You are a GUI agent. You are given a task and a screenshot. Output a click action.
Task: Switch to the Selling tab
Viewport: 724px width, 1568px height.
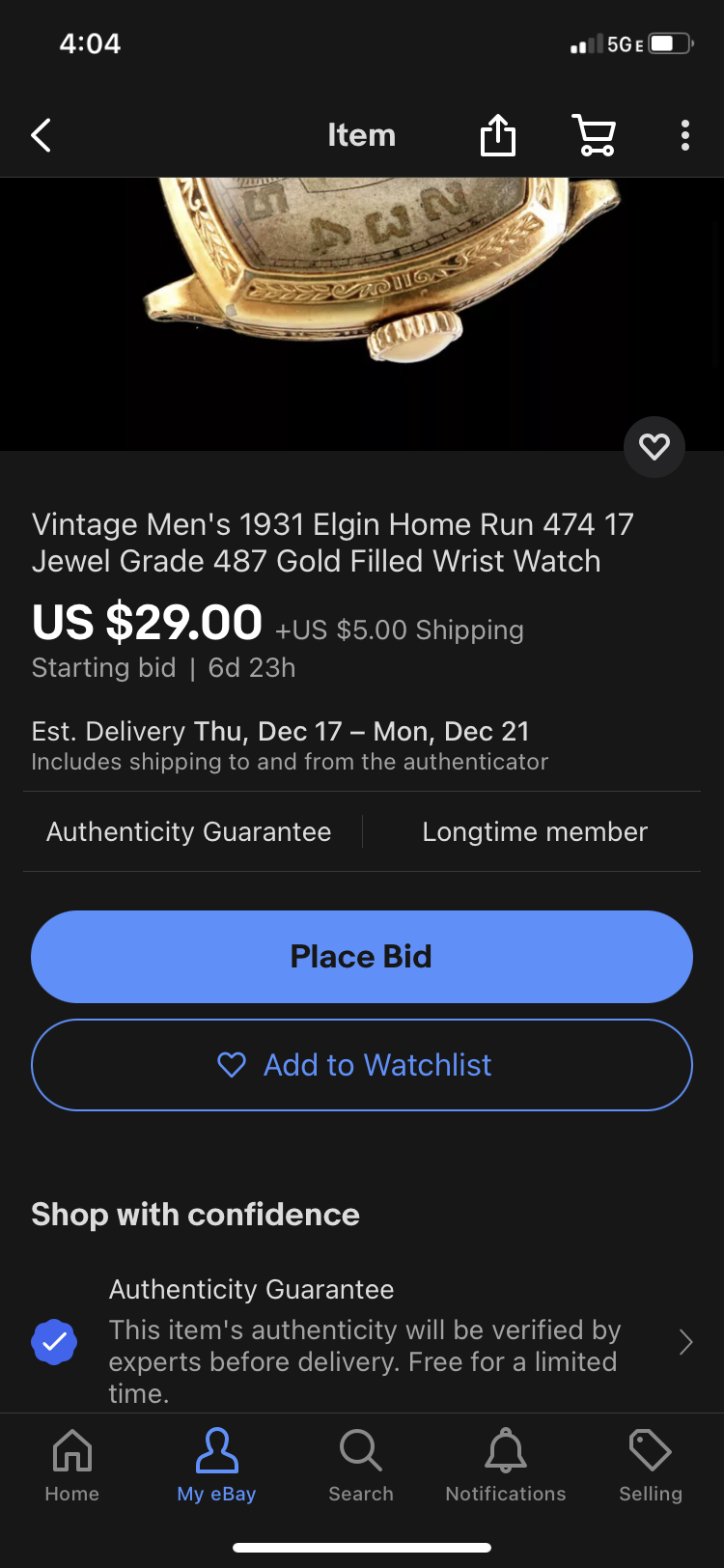coord(650,1466)
